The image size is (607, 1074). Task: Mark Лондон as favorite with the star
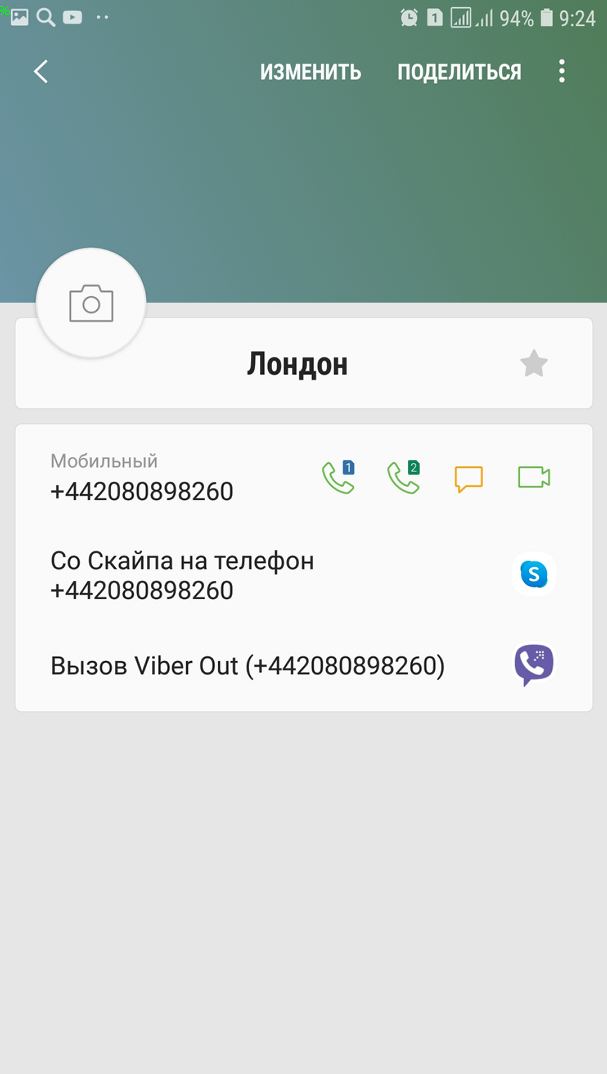coord(534,363)
